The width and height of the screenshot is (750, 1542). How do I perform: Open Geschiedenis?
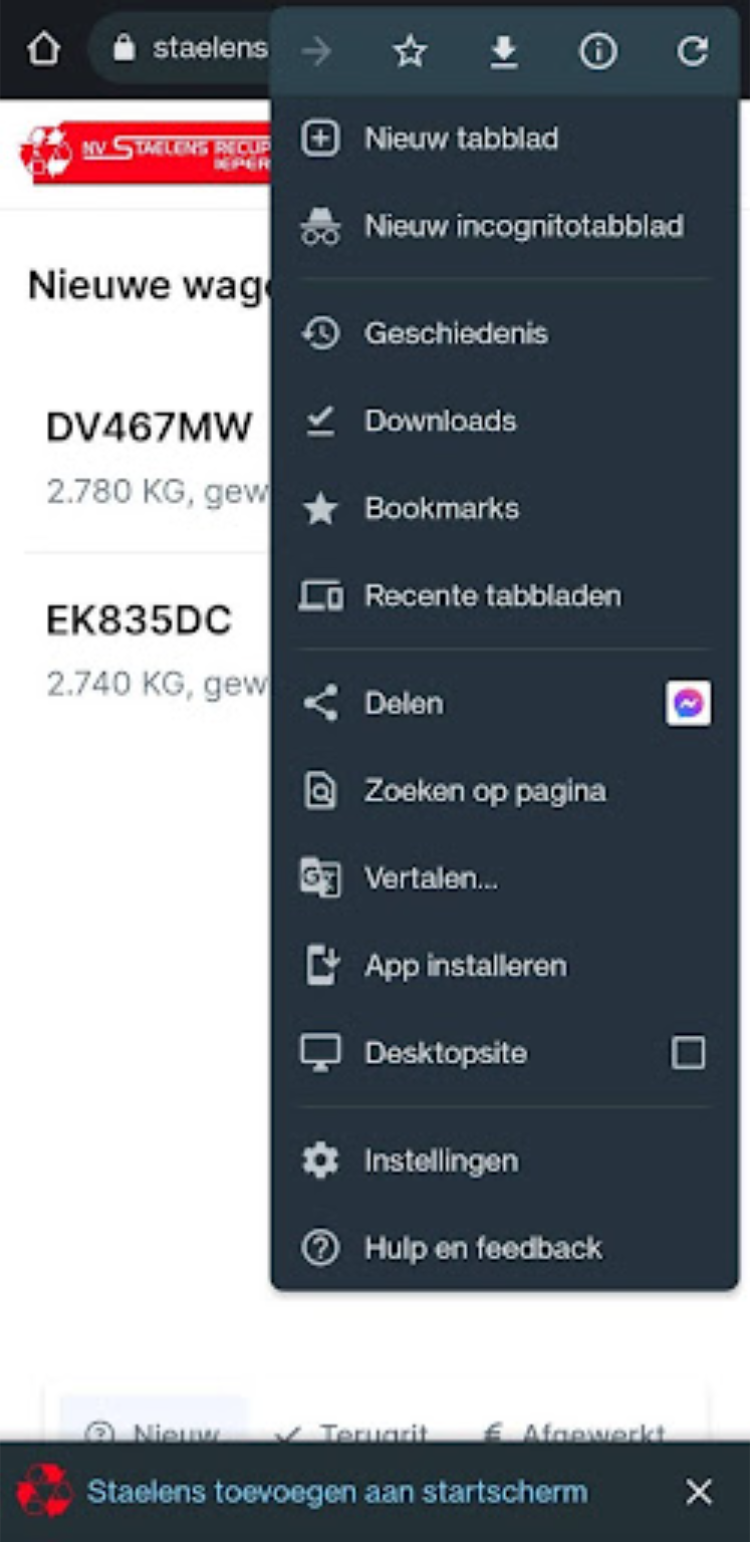[x=455, y=333]
